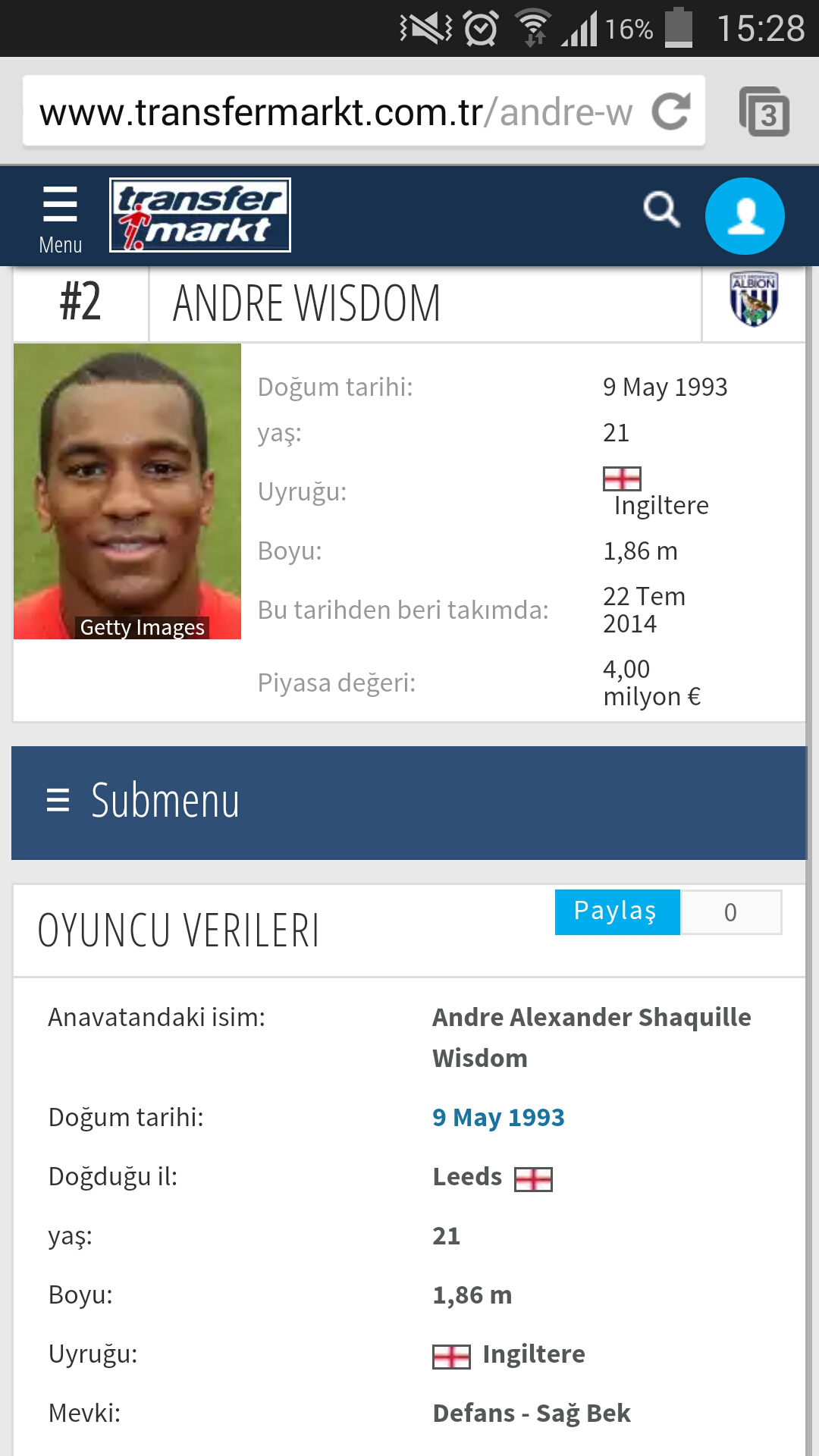Open the browser tabs switcher
The height and width of the screenshot is (1456, 819).
coord(764,112)
